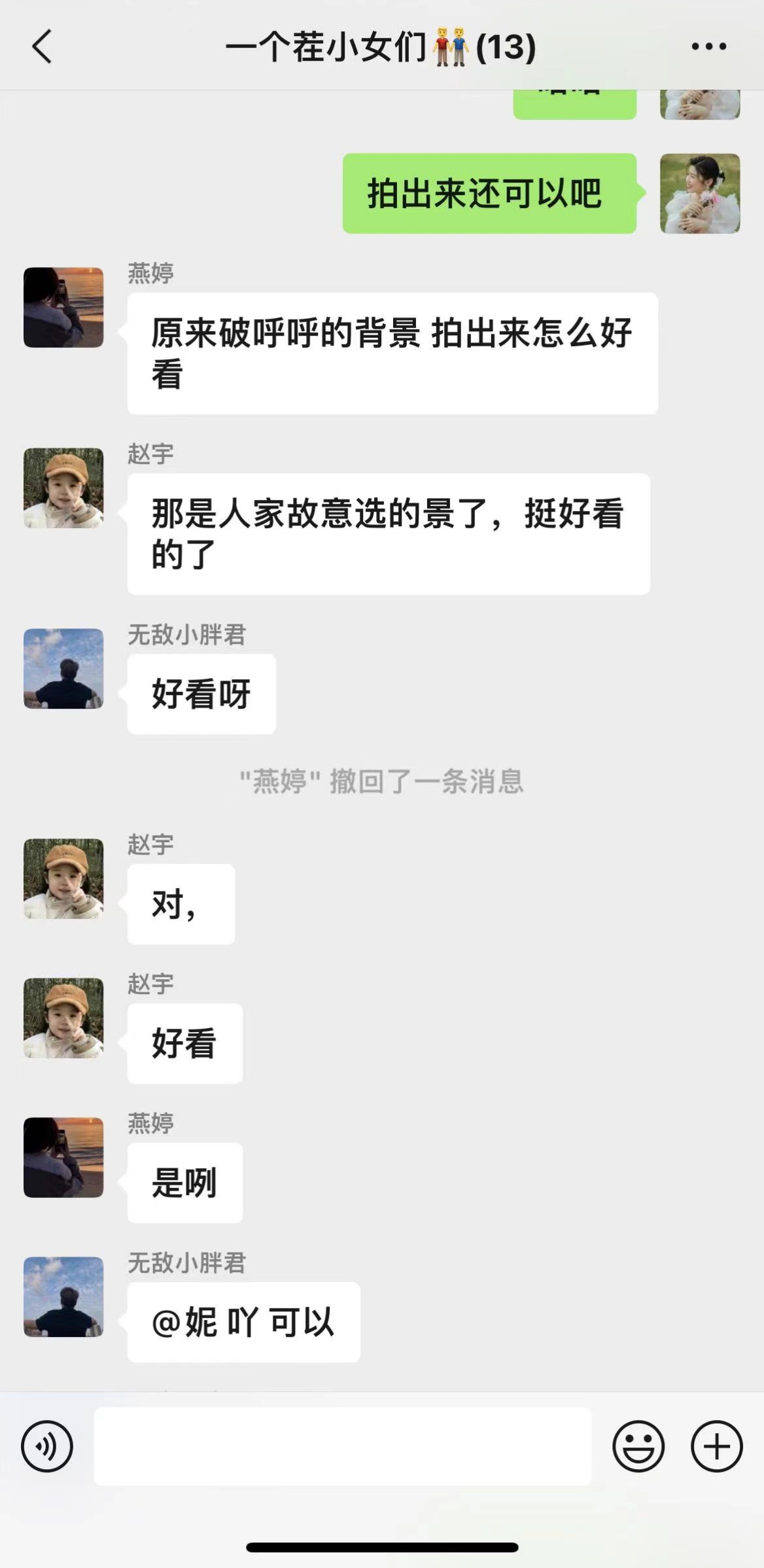Open own avatar beside 拍出来还可以吧

tap(700, 193)
